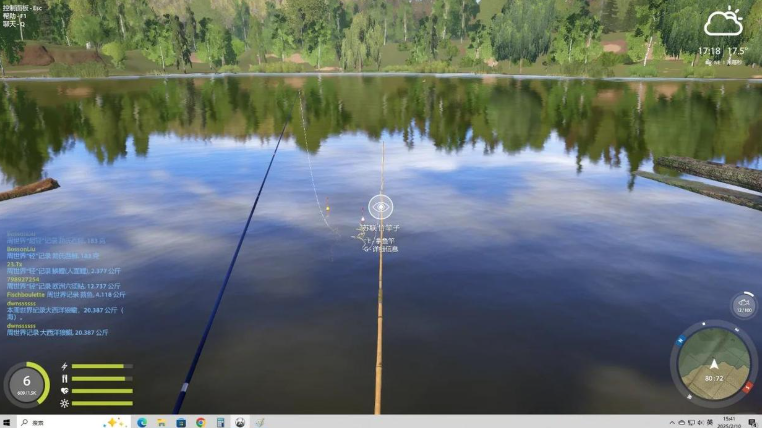Open Microsoft Edge from the taskbar
Viewport: 762px width, 428px height.
point(142,422)
